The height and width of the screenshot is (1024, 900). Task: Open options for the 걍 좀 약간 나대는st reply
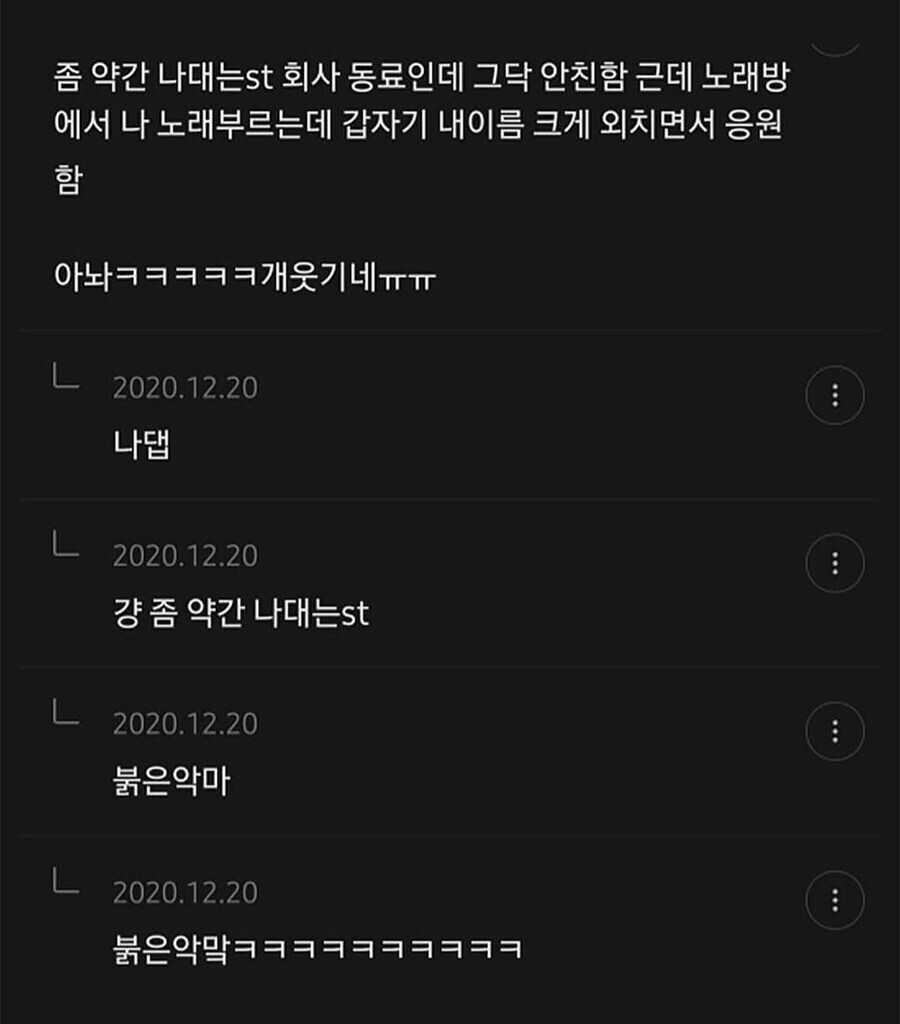pos(834,563)
